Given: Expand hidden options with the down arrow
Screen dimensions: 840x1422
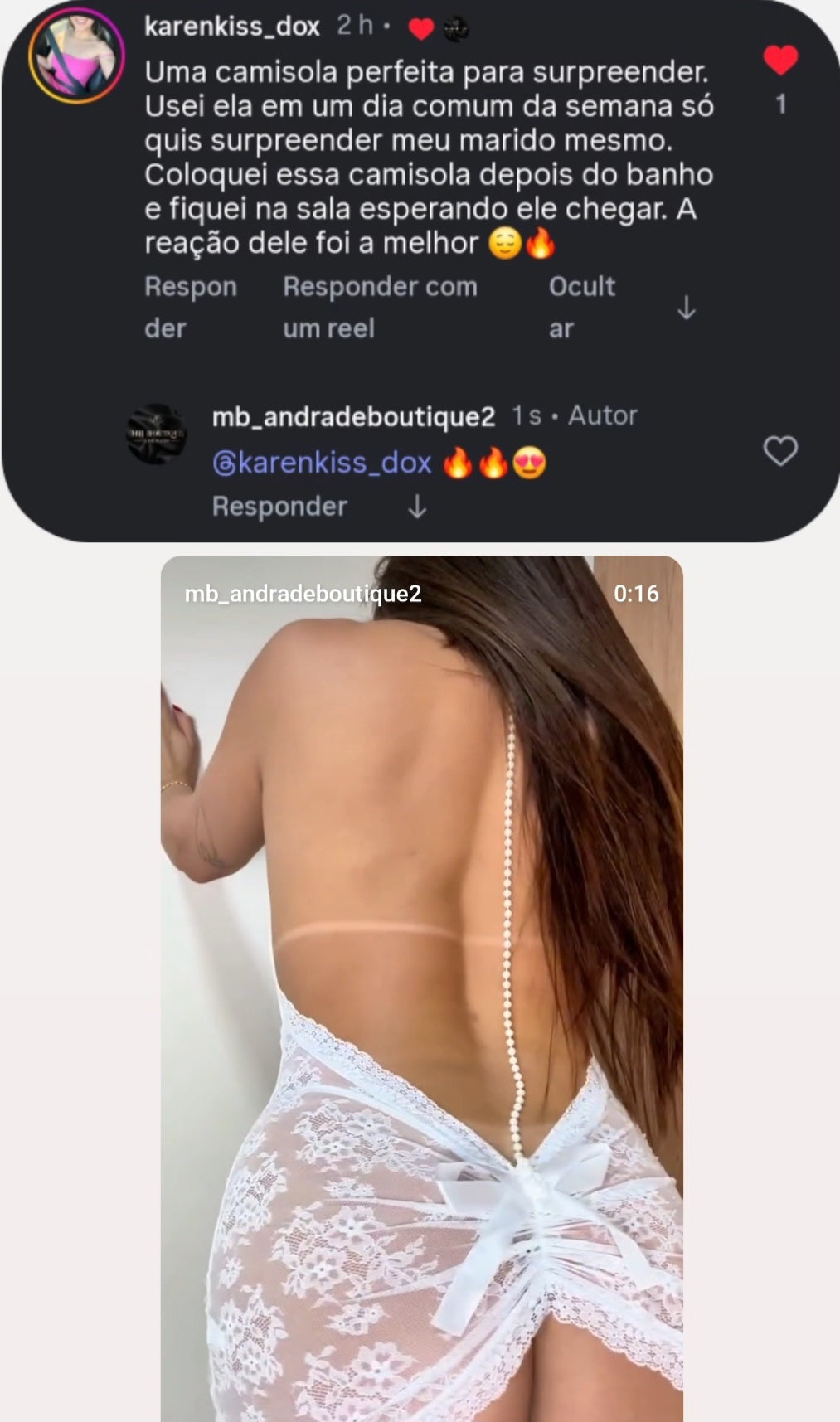Looking at the screenshot, I should tap(686, 308).
